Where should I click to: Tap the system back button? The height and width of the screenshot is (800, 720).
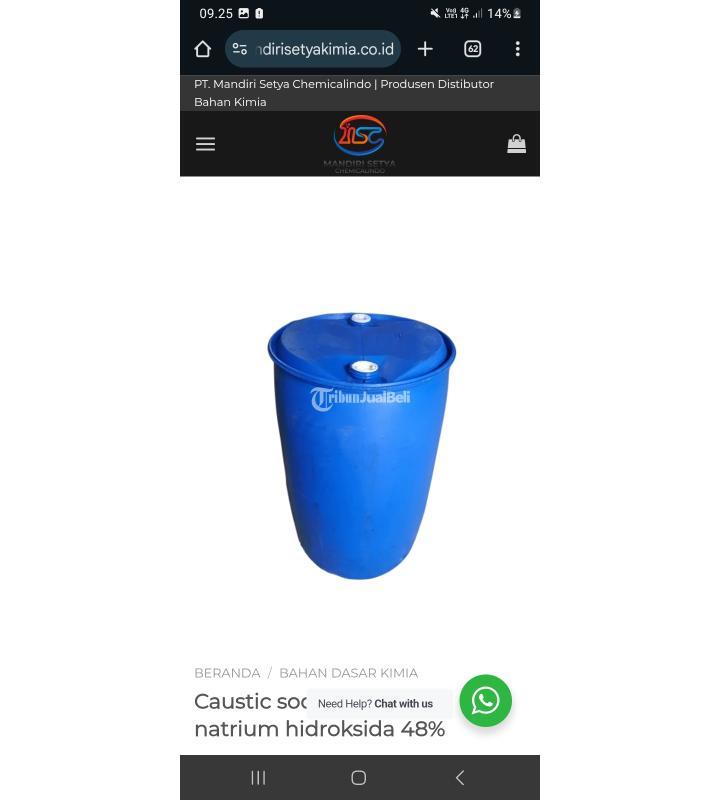pos(460,777)
